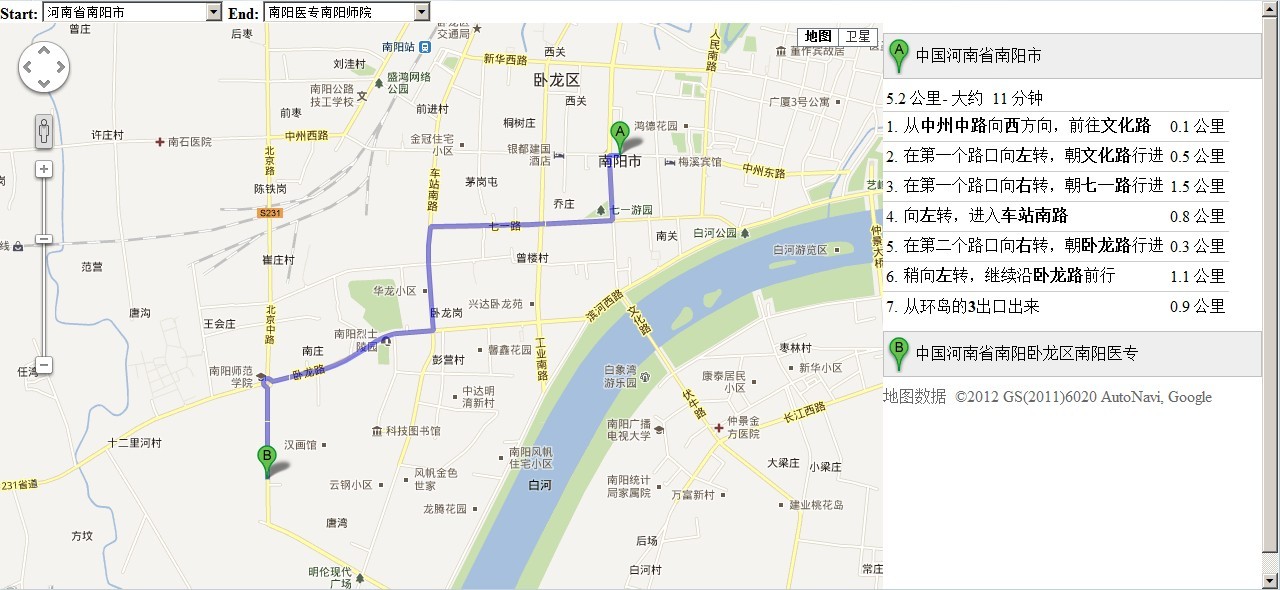
Task: Tap the Street View pegman icon
Action: (x=44, y=131)
